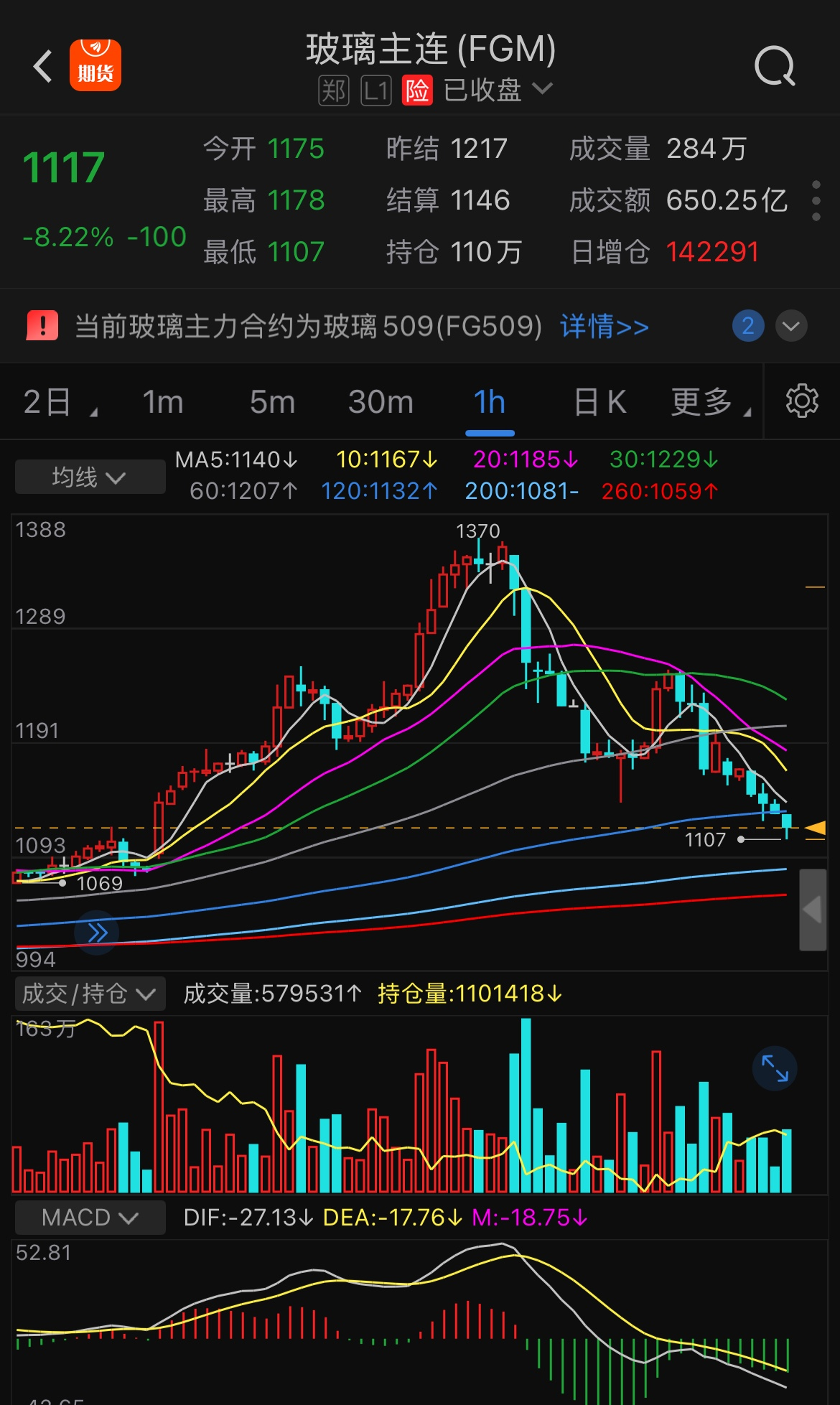The image size is (840, 1405).
Task: Open the MACD indicator dropdown
Action: click(x=89, y=1218)
